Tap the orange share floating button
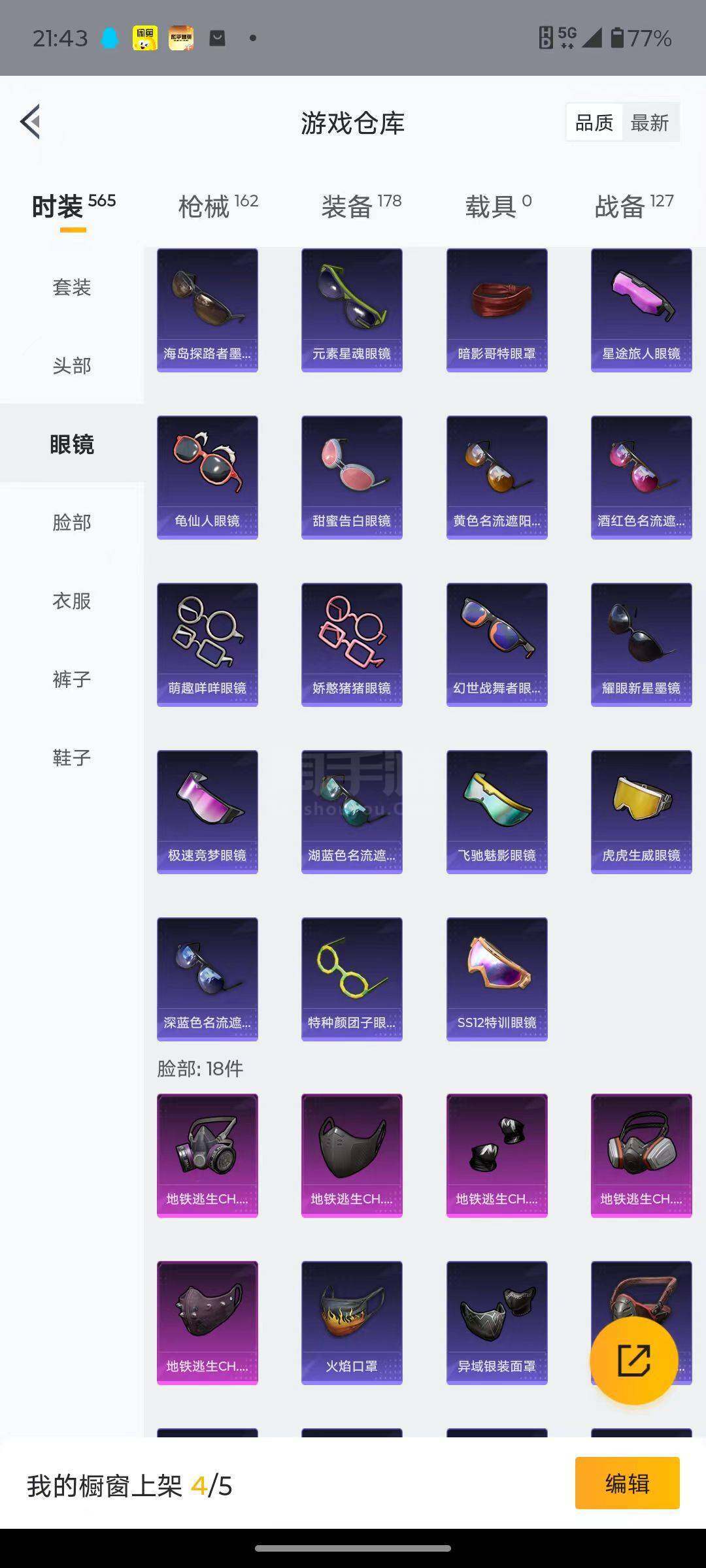Image resolution: width=706 pixels, height=1568 pixels. (x=633, y=1360)
